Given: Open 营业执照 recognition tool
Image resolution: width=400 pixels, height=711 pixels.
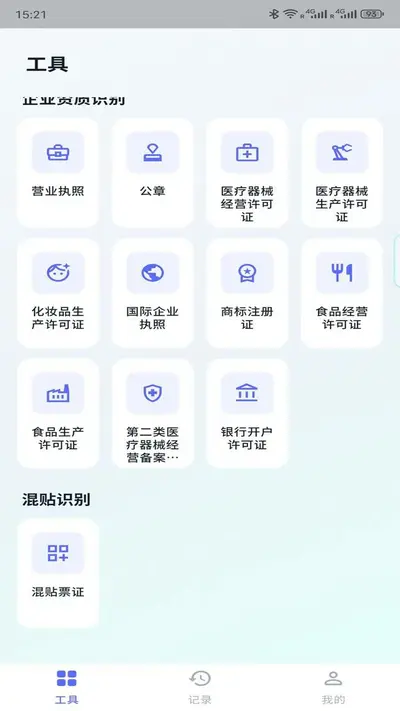Looking at the screenshot, I should click(x=58, y=173).
